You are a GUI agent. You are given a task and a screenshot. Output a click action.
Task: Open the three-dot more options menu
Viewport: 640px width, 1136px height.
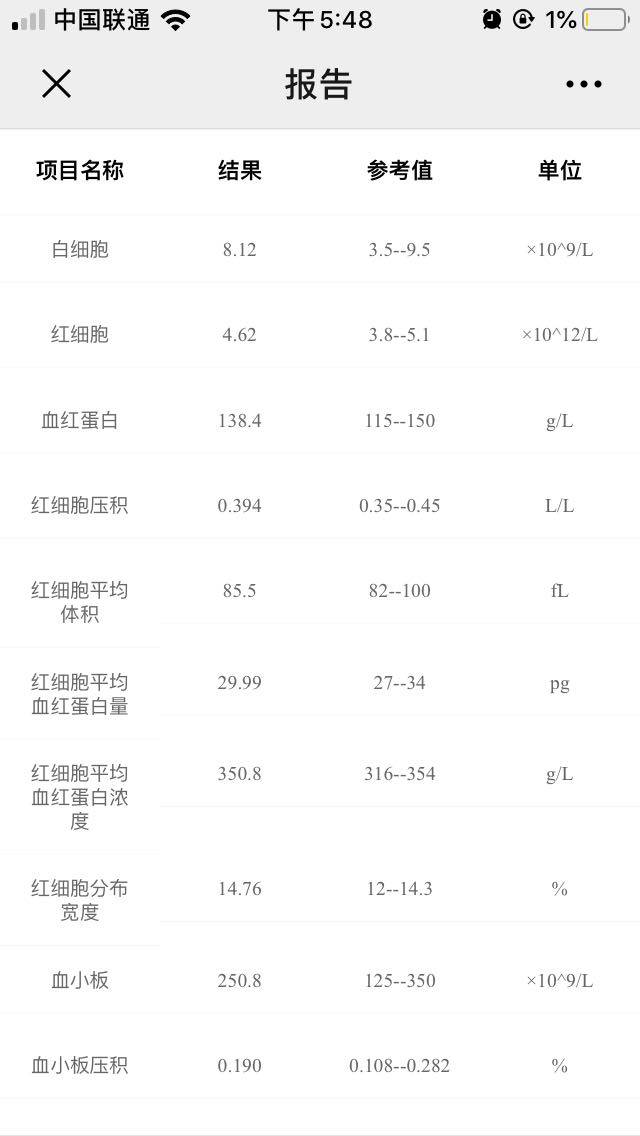[x=583, y=85]
